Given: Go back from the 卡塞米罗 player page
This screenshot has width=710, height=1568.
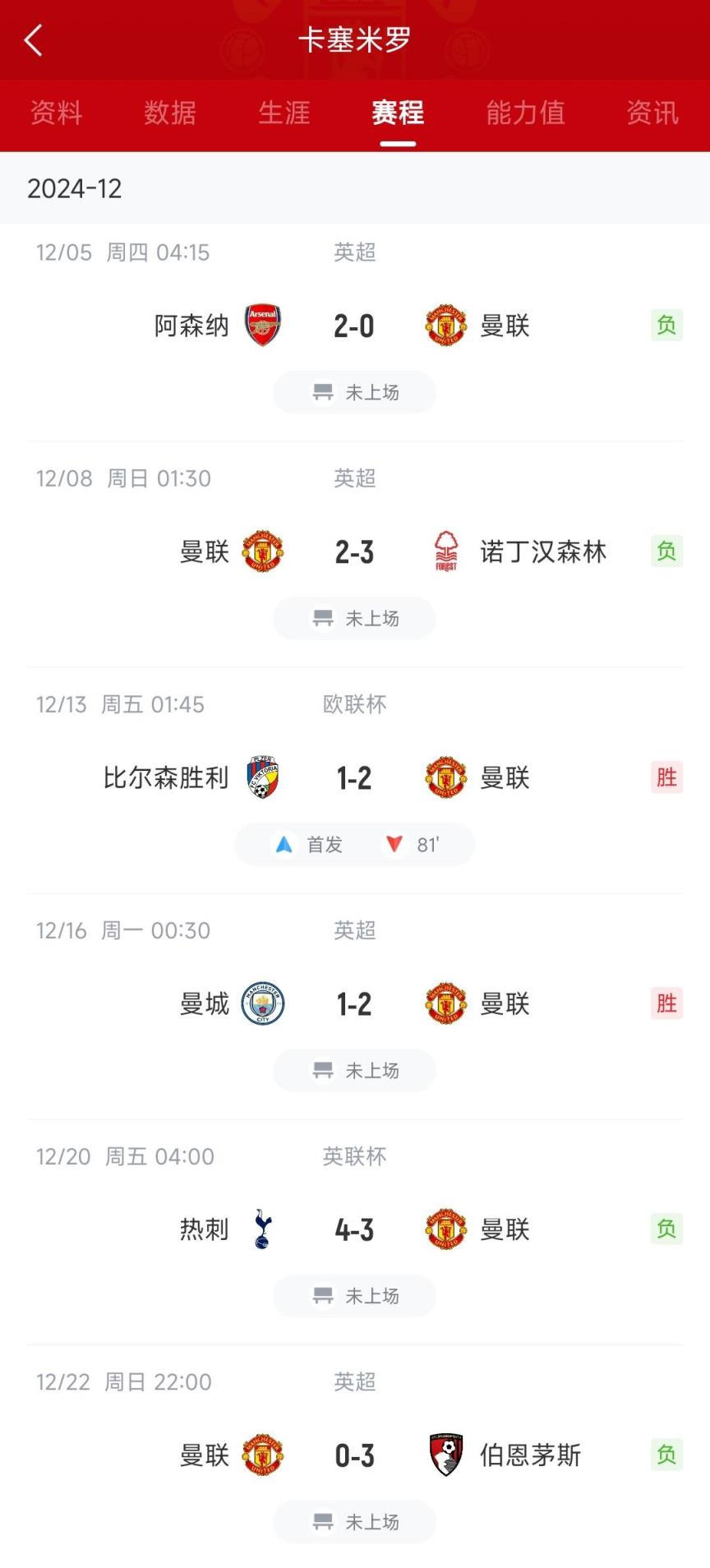Looking at the screenshot, I should pyautogui.click(x=34, y=39).
